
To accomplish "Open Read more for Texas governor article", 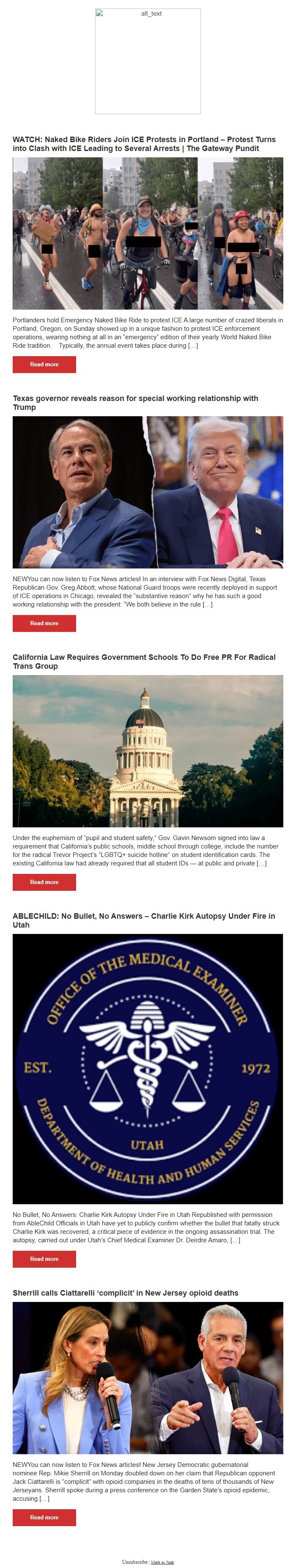I will [44, 623].
